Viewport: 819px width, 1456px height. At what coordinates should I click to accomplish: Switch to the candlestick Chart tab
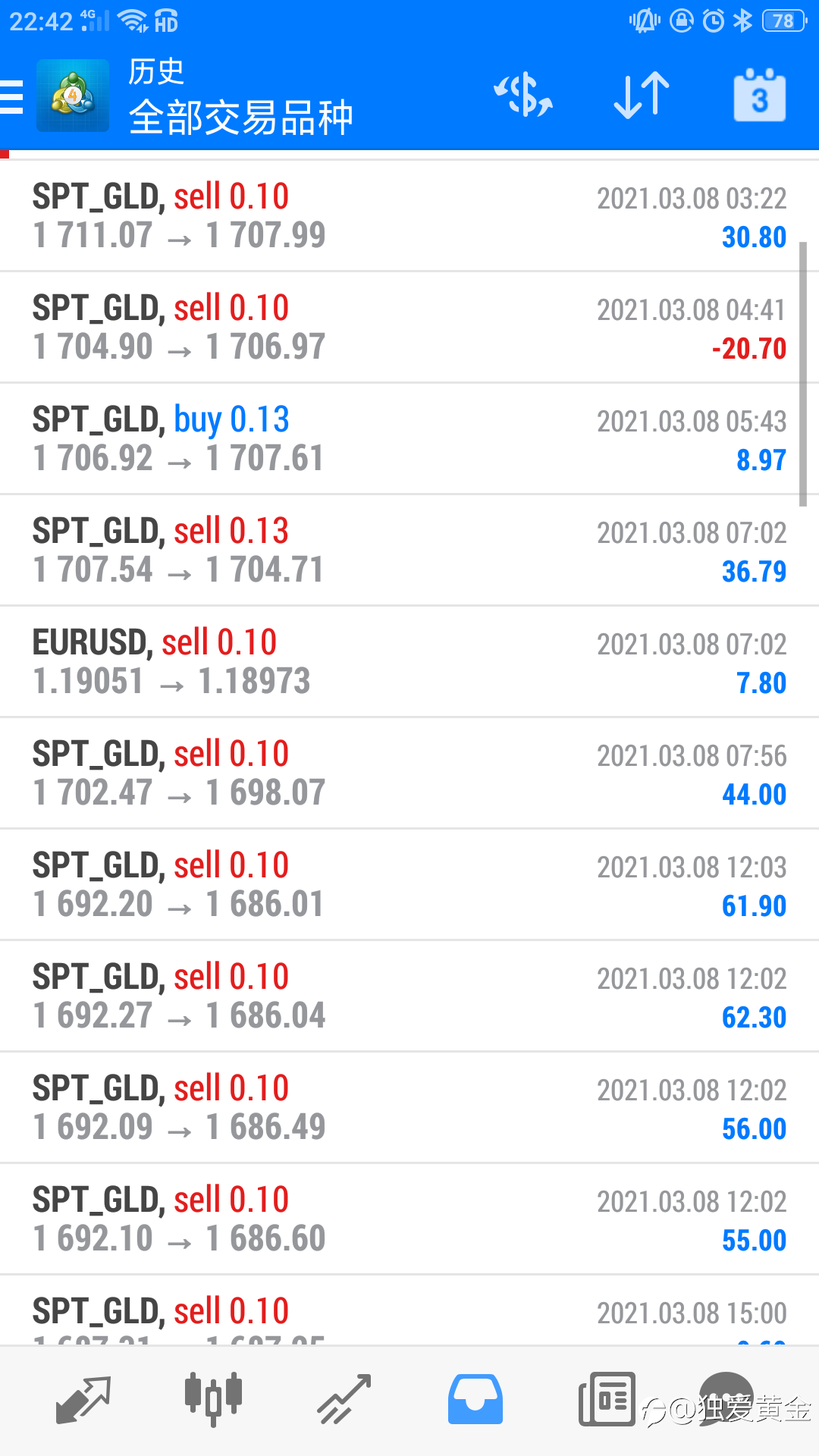point(213,1399)
